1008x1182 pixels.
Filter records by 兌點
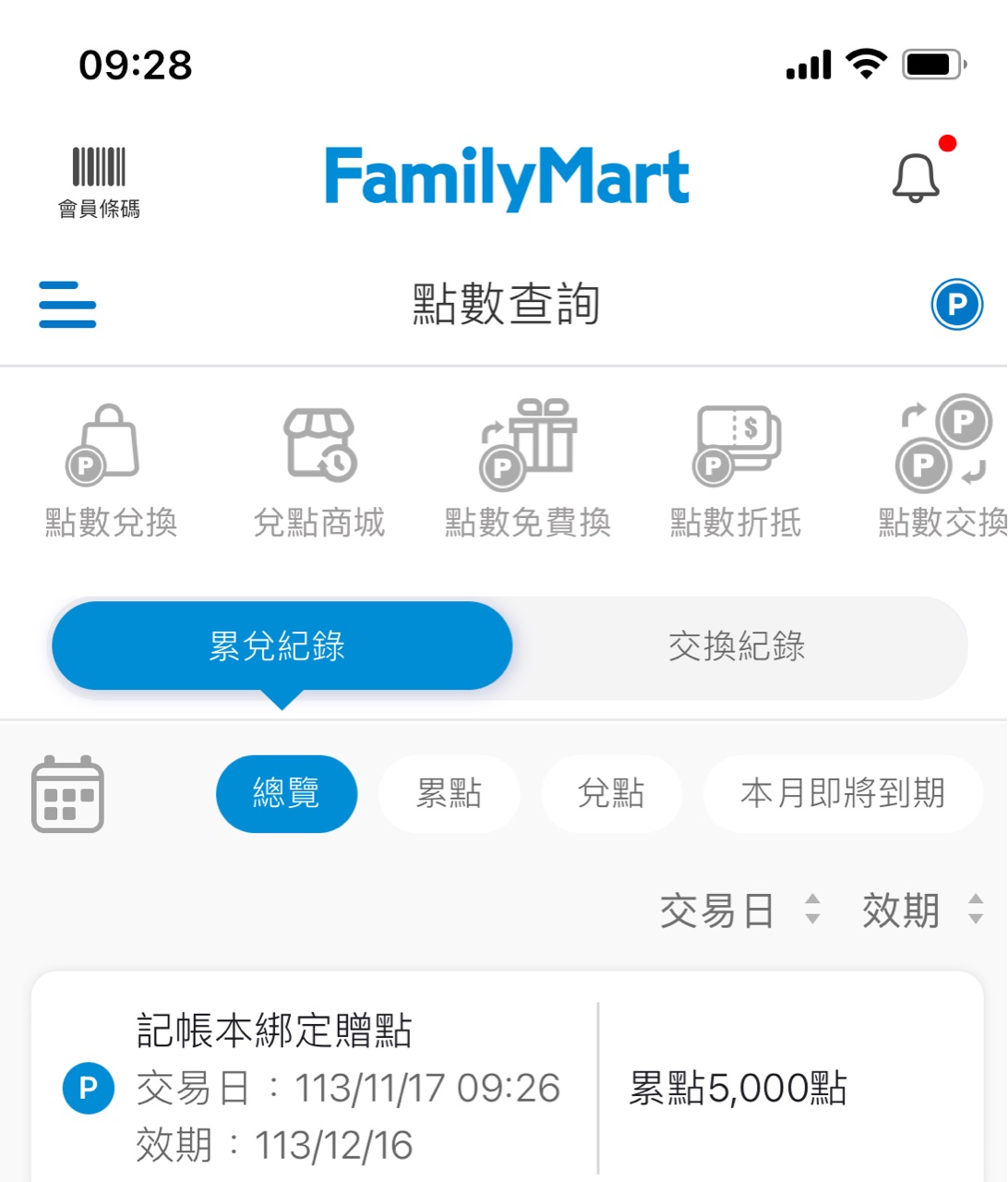pyautogui.click(x=611, y=794)
